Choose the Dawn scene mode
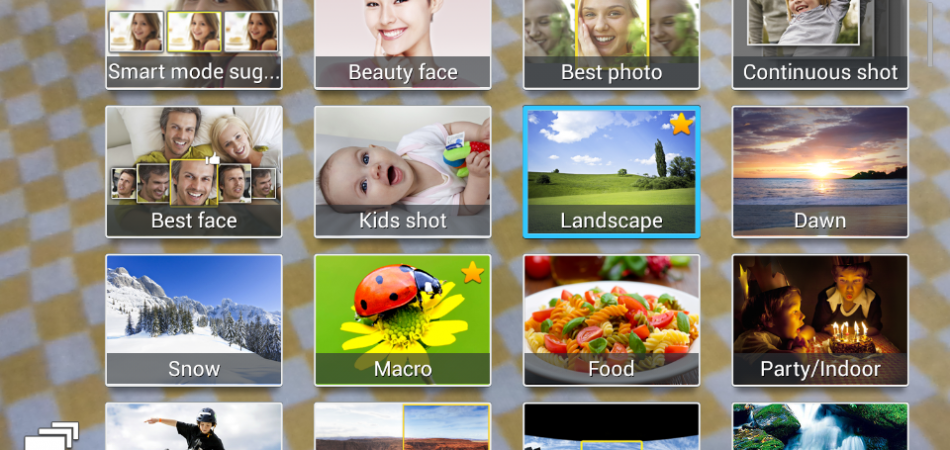The image size is (950, 450). click(x=820, y=172)
